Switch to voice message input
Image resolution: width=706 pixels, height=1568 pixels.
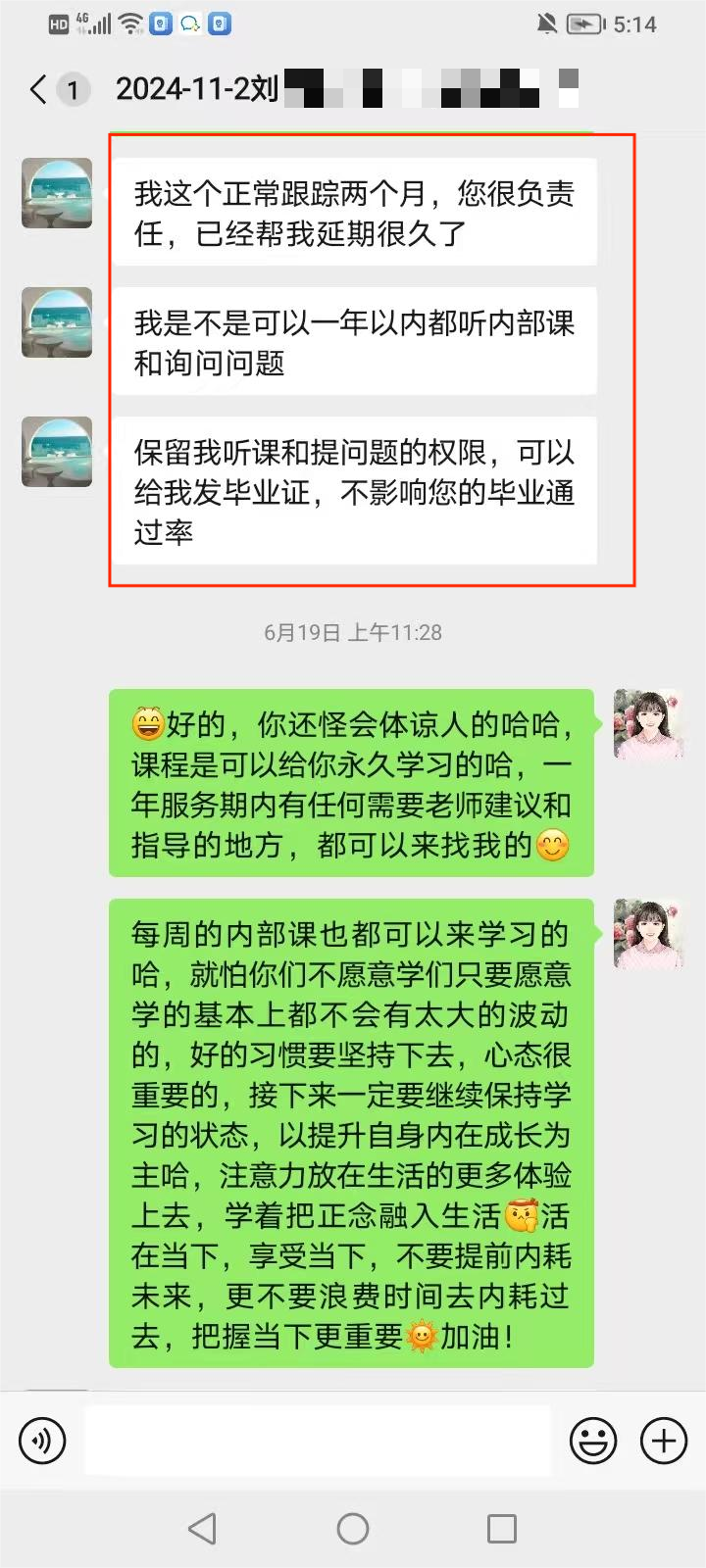(x=42, y=1442)
